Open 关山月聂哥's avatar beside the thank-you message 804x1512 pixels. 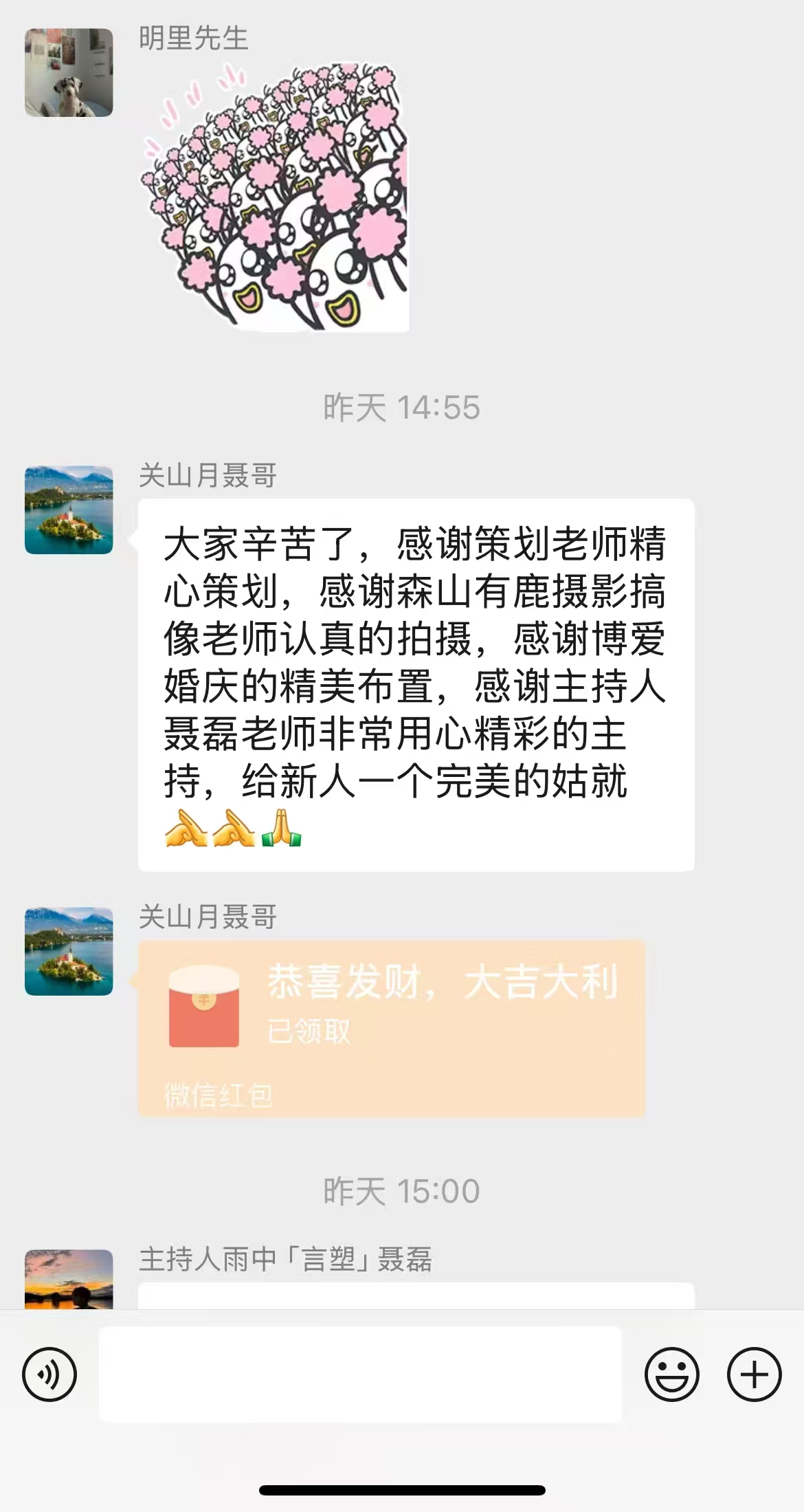pos(69,510)
